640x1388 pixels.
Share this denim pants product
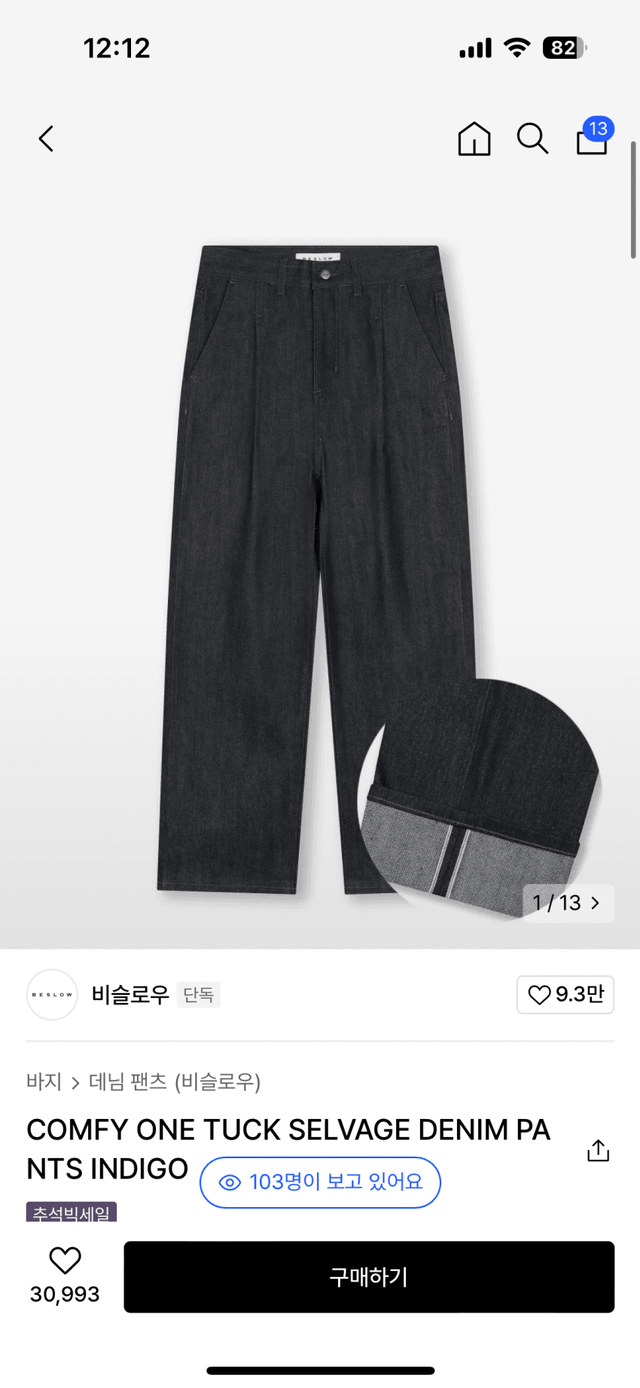coord(598,1150)
